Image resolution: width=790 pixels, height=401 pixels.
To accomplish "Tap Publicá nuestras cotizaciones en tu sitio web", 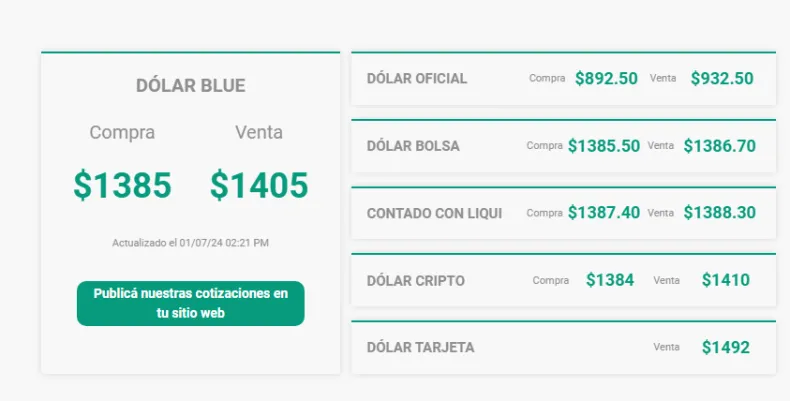I will point(190,303).
